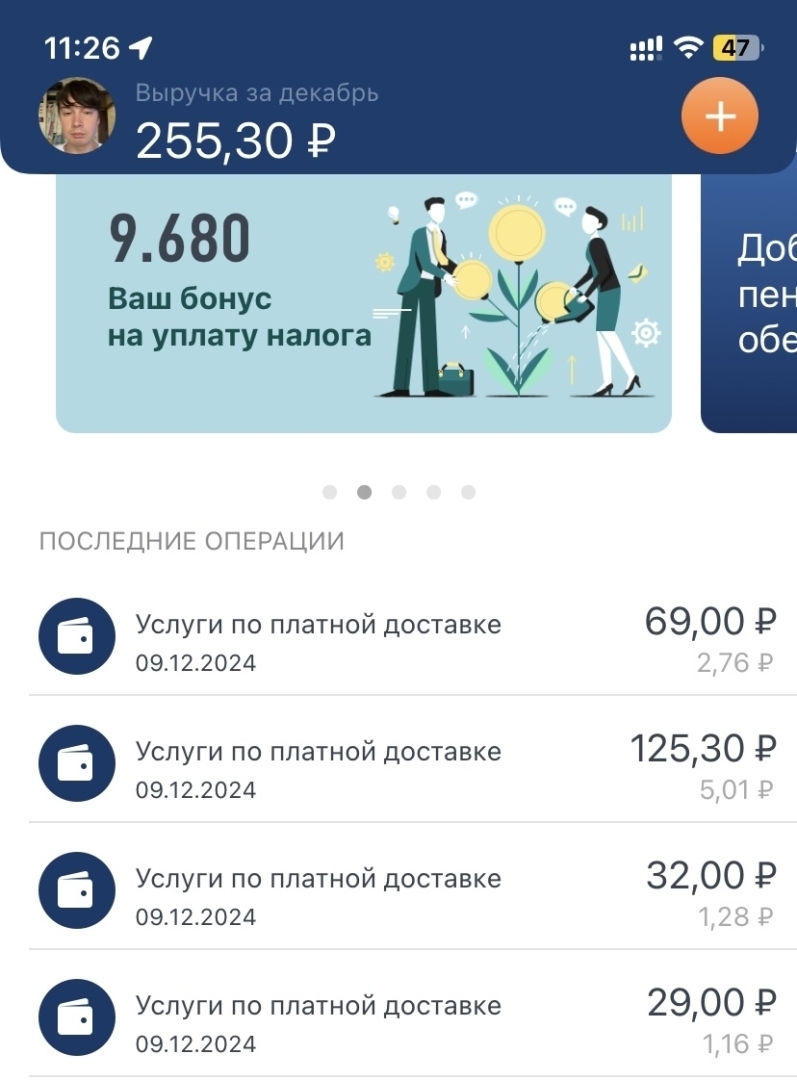Tap the December revenue amount 255,30 ₽
The height and width of the screenshot is (1080, 797).
point(235,141)
